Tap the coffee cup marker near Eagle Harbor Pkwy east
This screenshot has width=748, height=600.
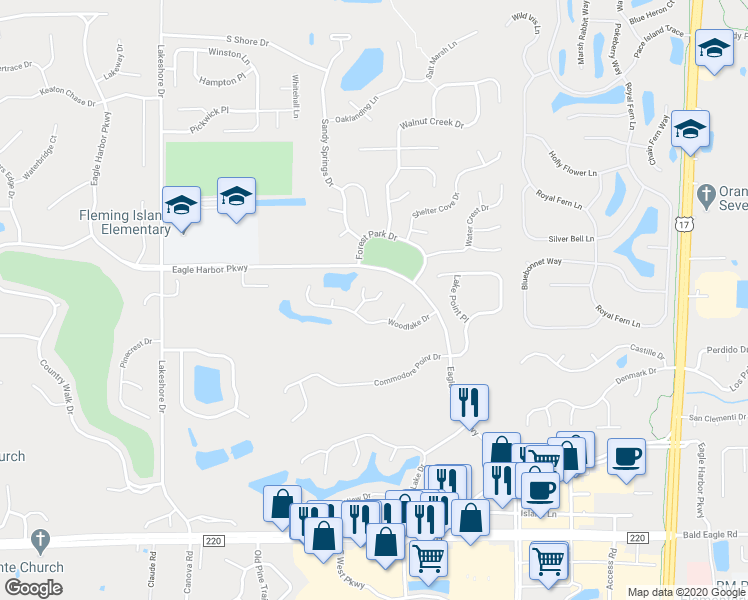pos(626,457)
